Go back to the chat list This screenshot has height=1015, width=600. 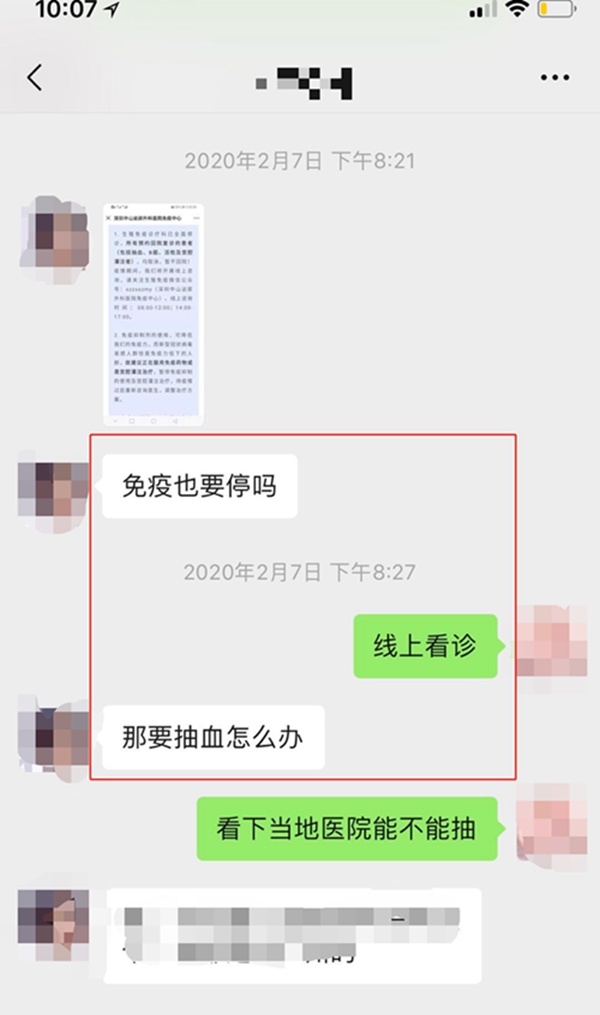click(x=35, y=78)
